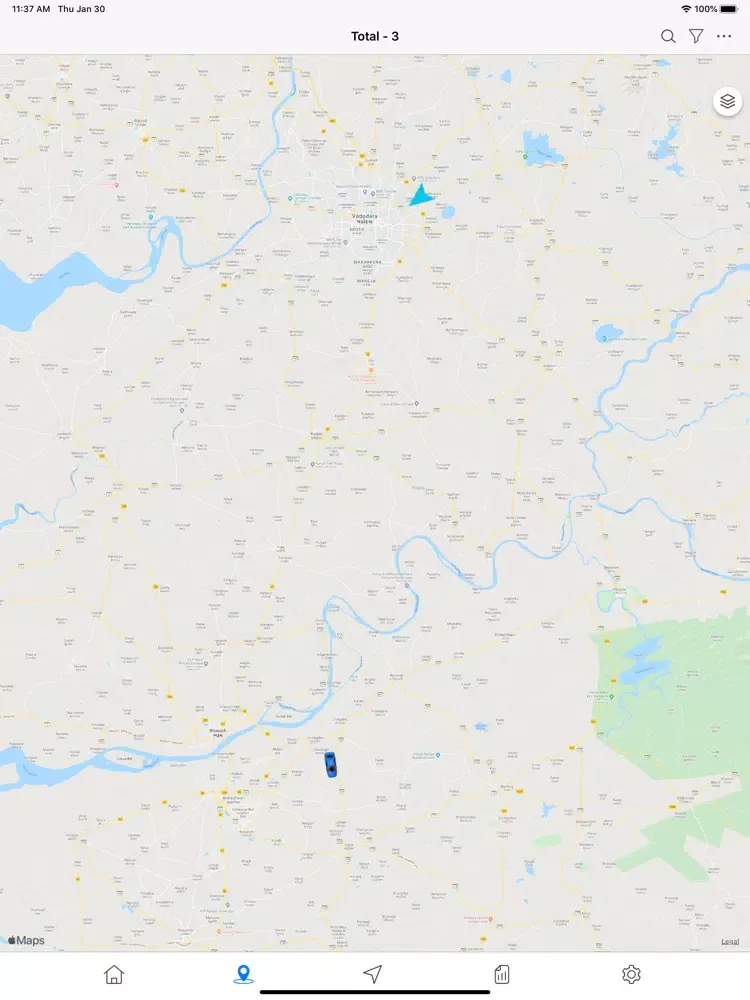Image resolution: width=750 pixels, height=1000 pixels.
Task: Switch to the Home tab
Action: pyautogui.click(x=115, y=974)
